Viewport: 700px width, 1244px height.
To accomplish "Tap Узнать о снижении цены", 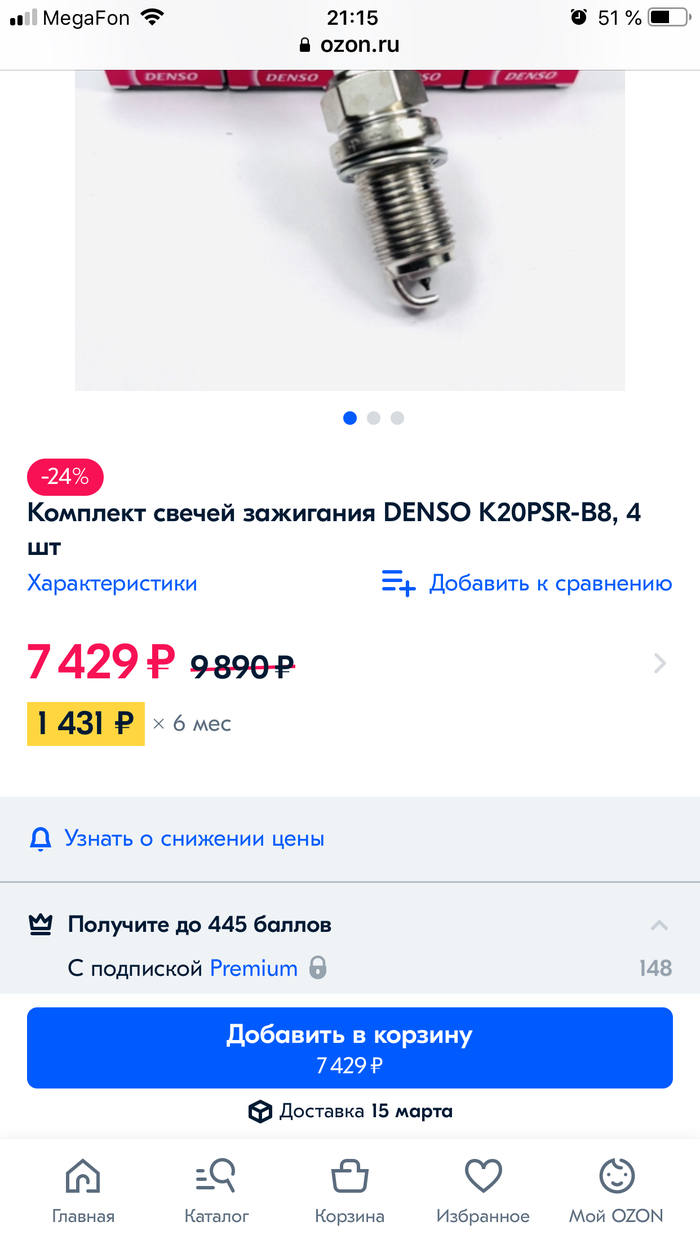I will tap(194, 839).
